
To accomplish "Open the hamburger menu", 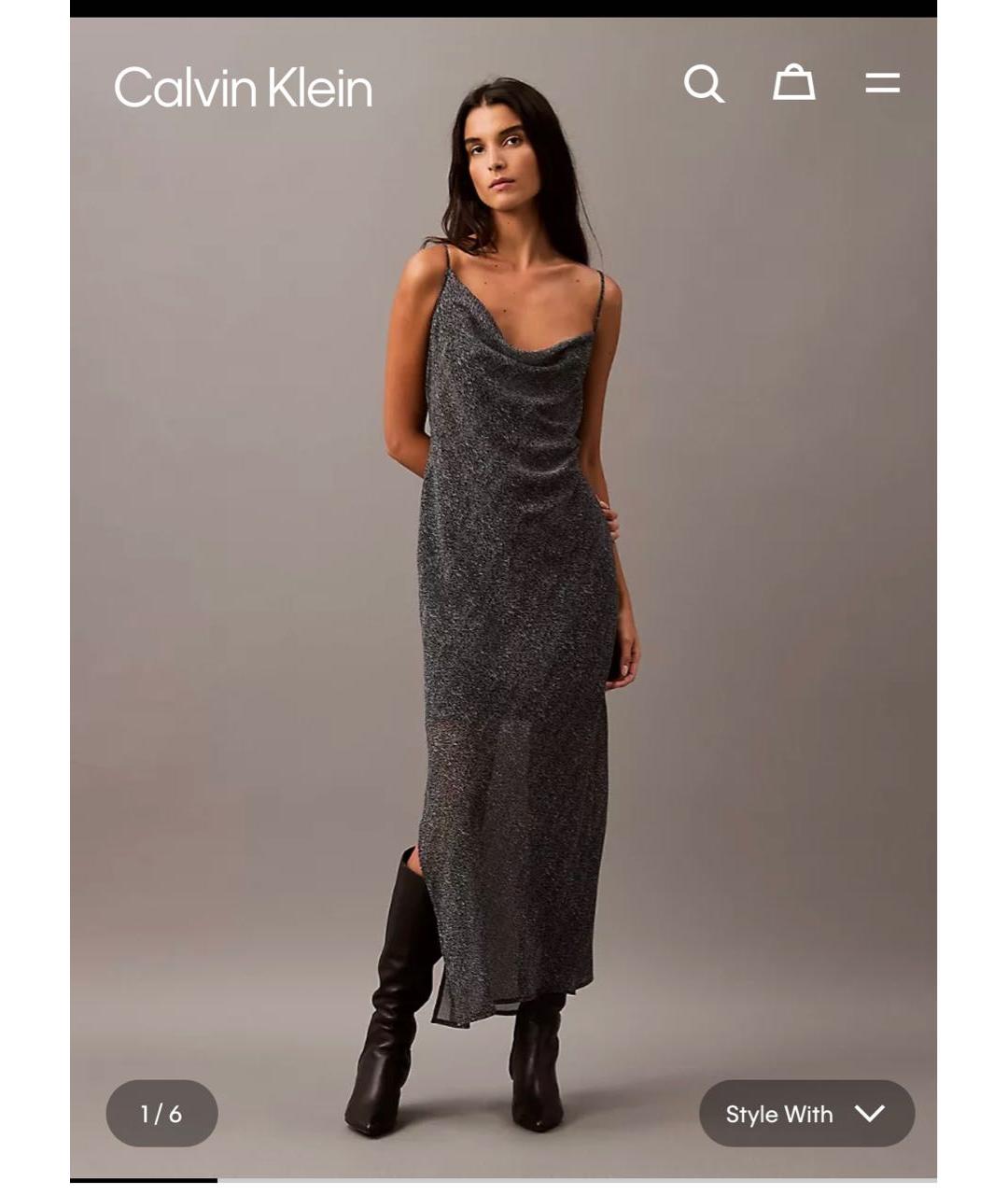I will click(882, 84).
